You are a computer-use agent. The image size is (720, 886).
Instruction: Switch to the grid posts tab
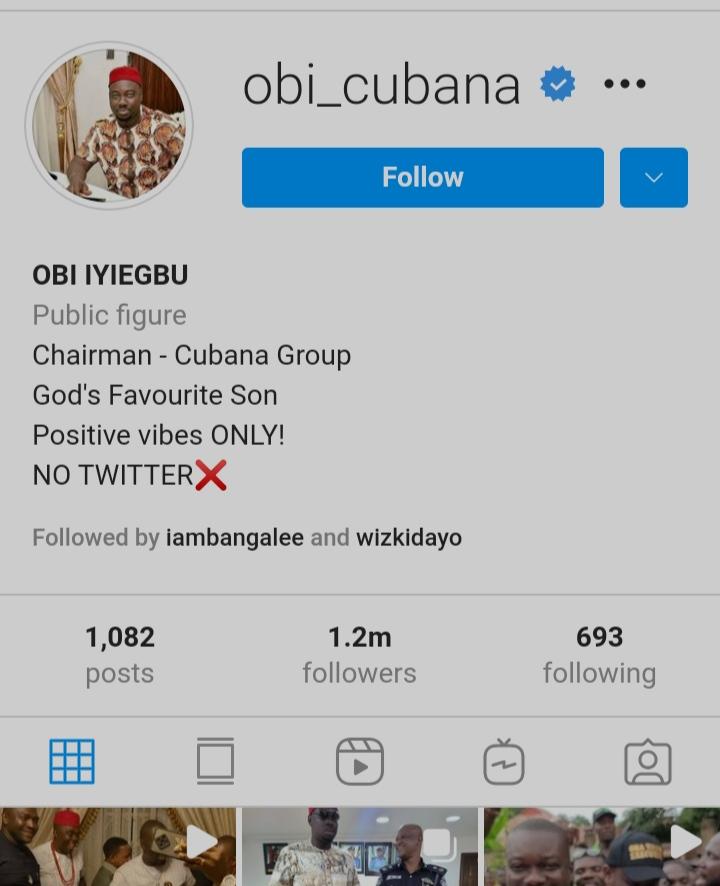(72, 762)
